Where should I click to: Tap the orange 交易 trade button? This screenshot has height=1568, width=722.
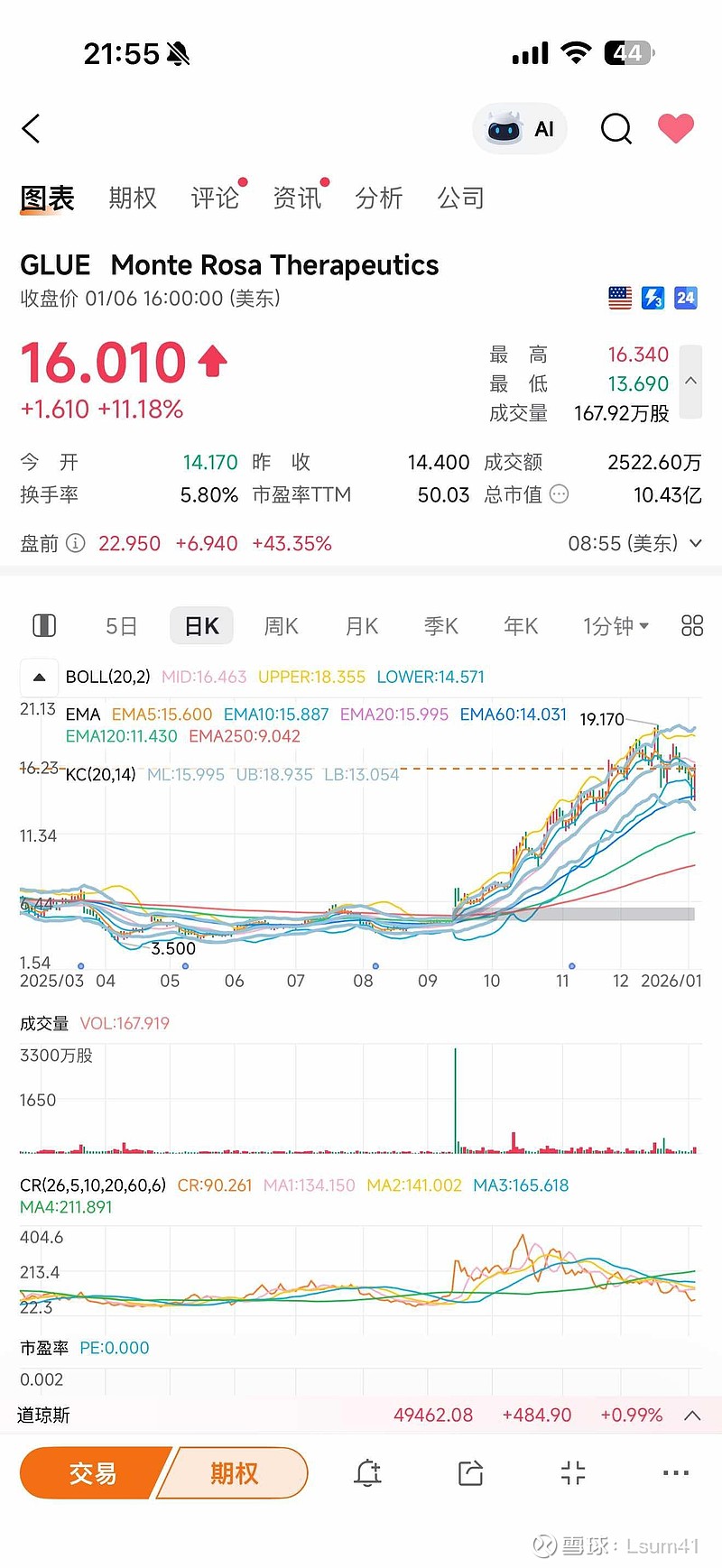(92, 1473)
